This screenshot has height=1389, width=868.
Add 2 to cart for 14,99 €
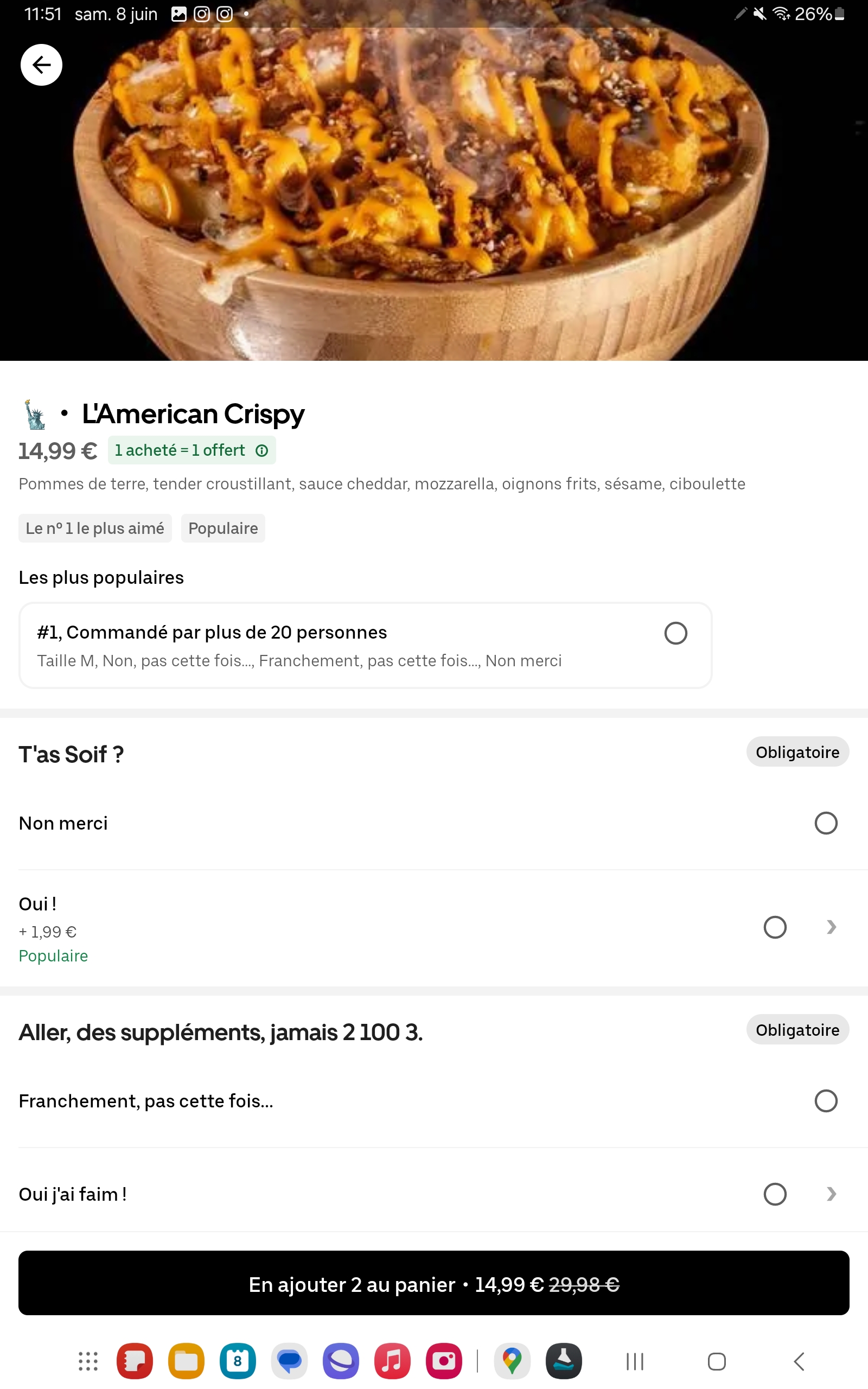(x=434, y=1283)
